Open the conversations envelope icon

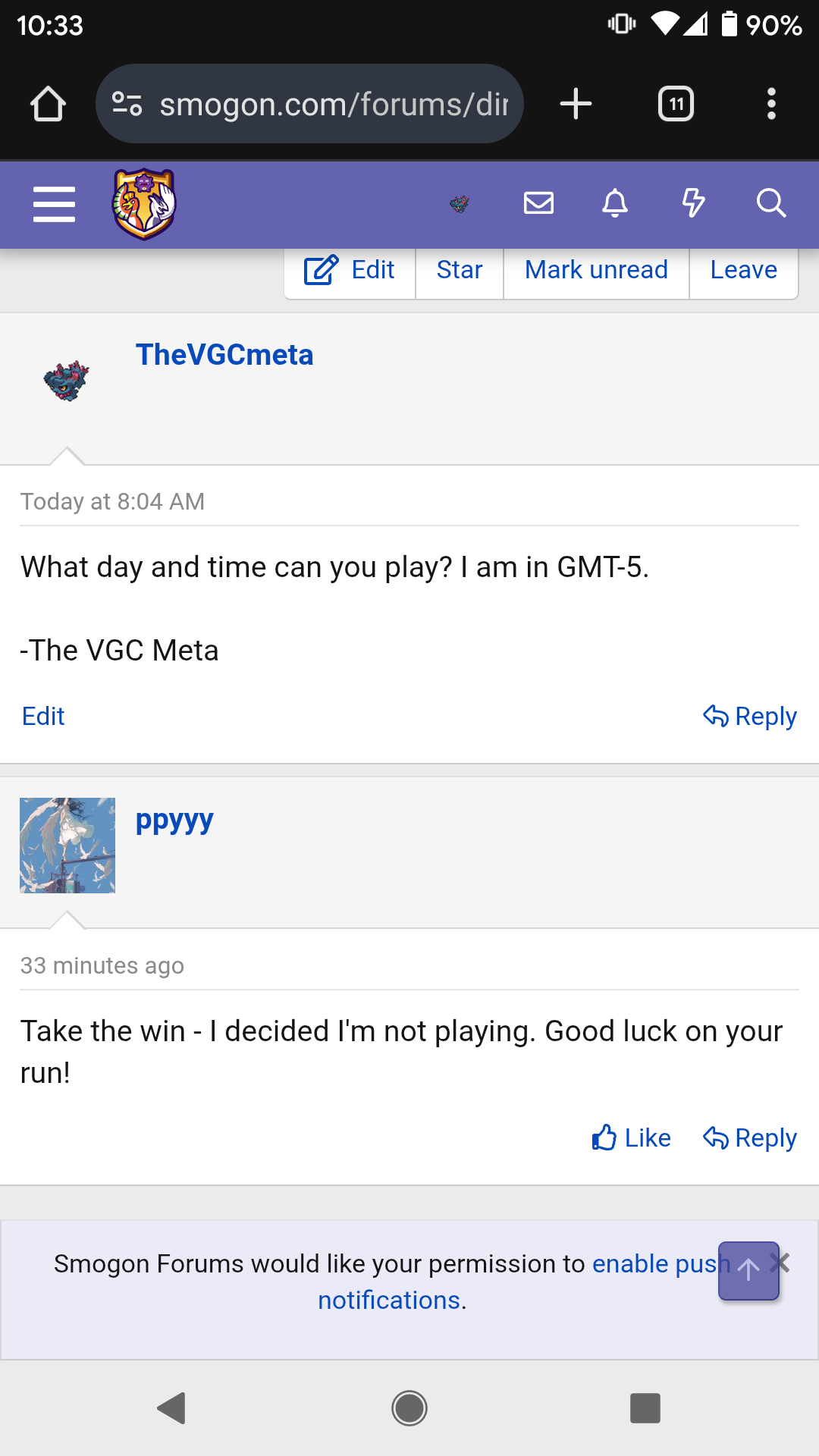(538, 203)
